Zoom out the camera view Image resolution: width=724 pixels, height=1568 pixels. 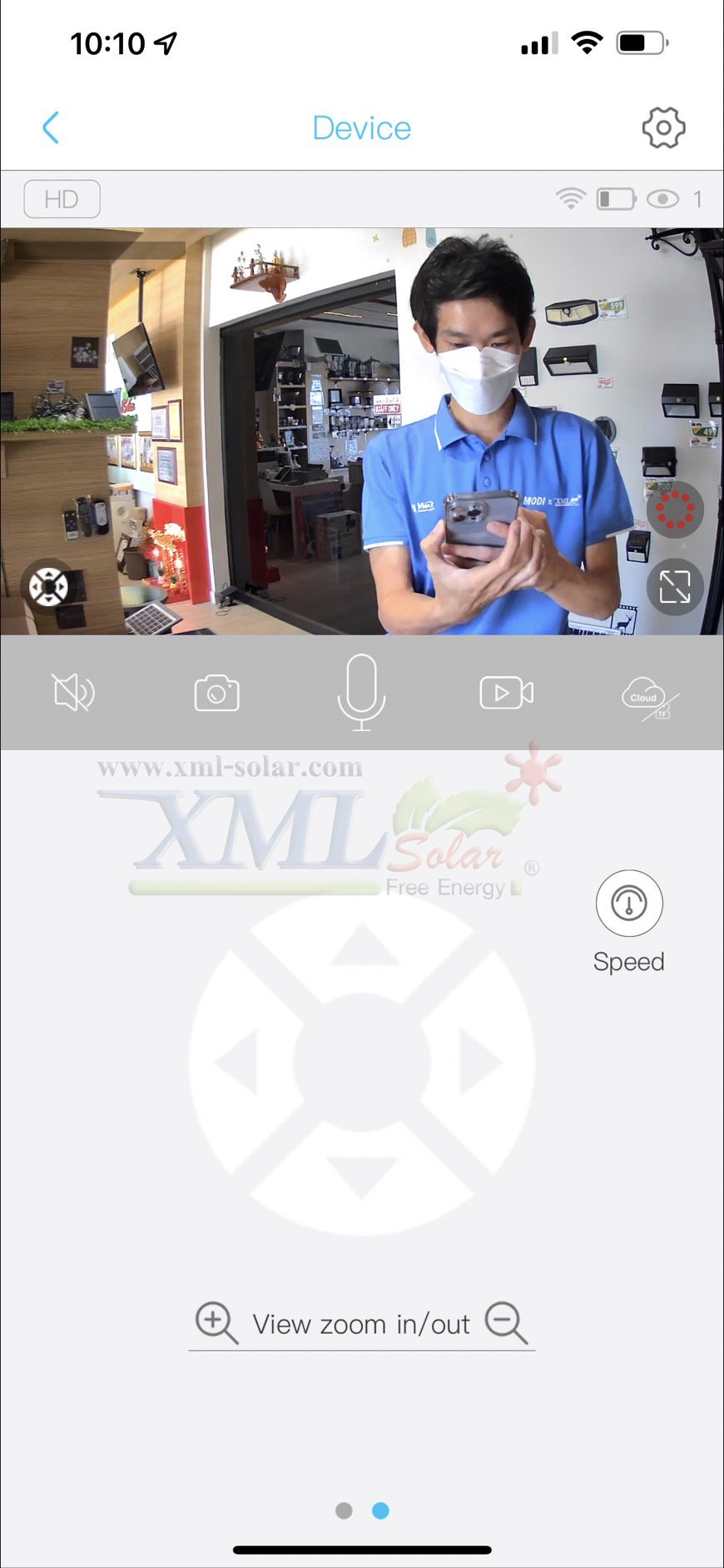506,1323
